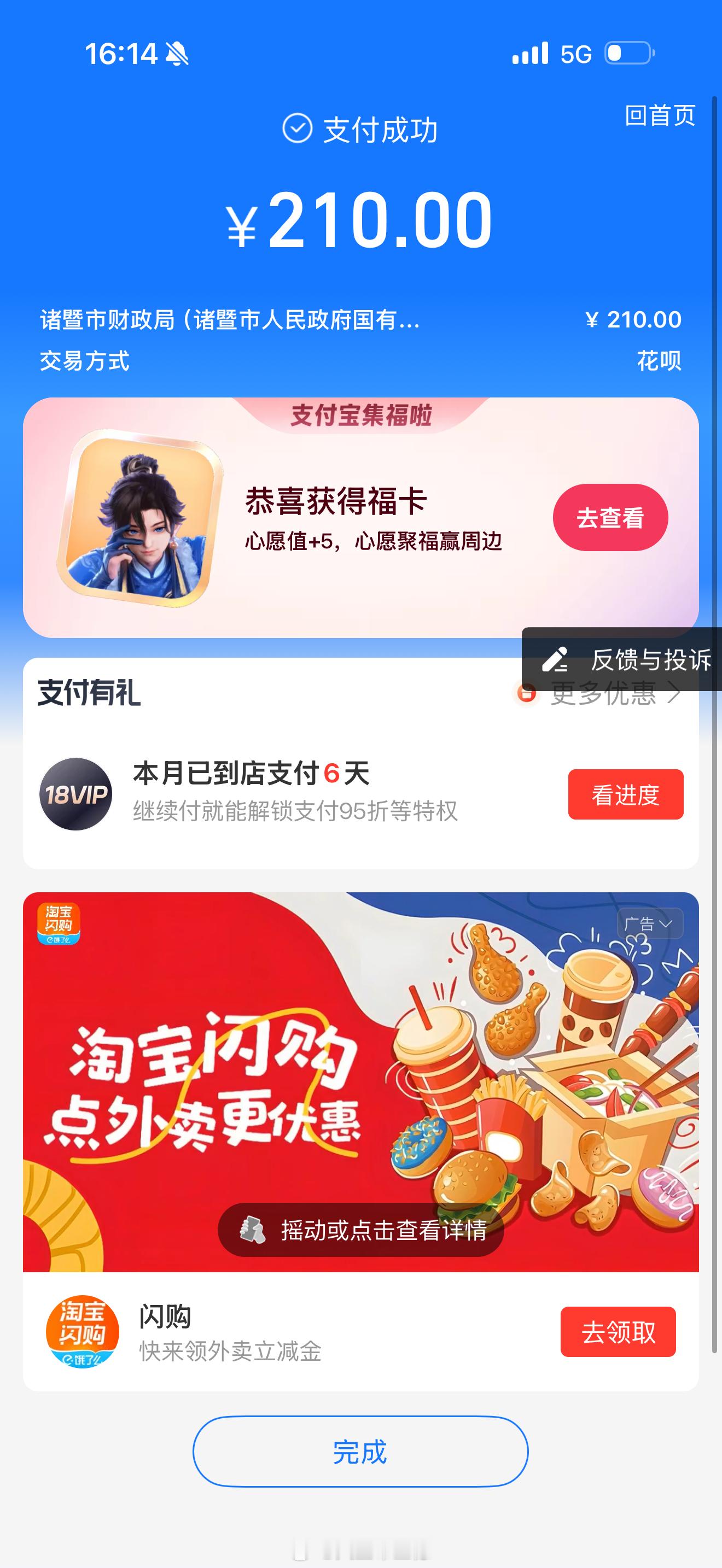
Task: Click 去领取 to claim the 外卖立减金
Action: [x=619, y=1332]
